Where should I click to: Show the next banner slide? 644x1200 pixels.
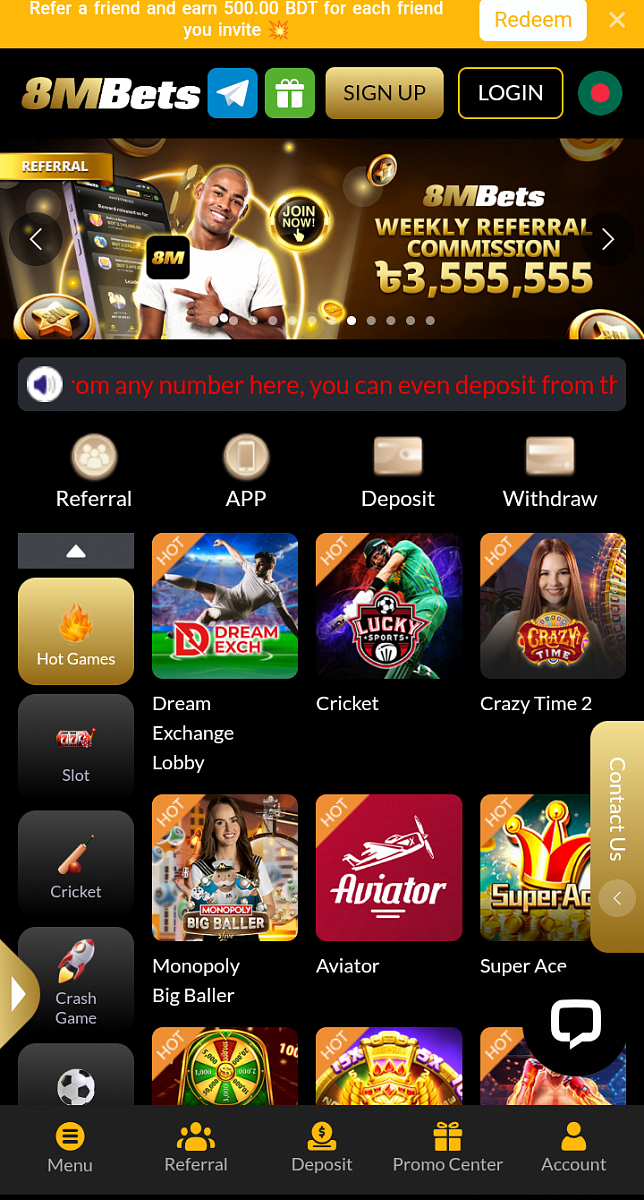tap(607, 239)
